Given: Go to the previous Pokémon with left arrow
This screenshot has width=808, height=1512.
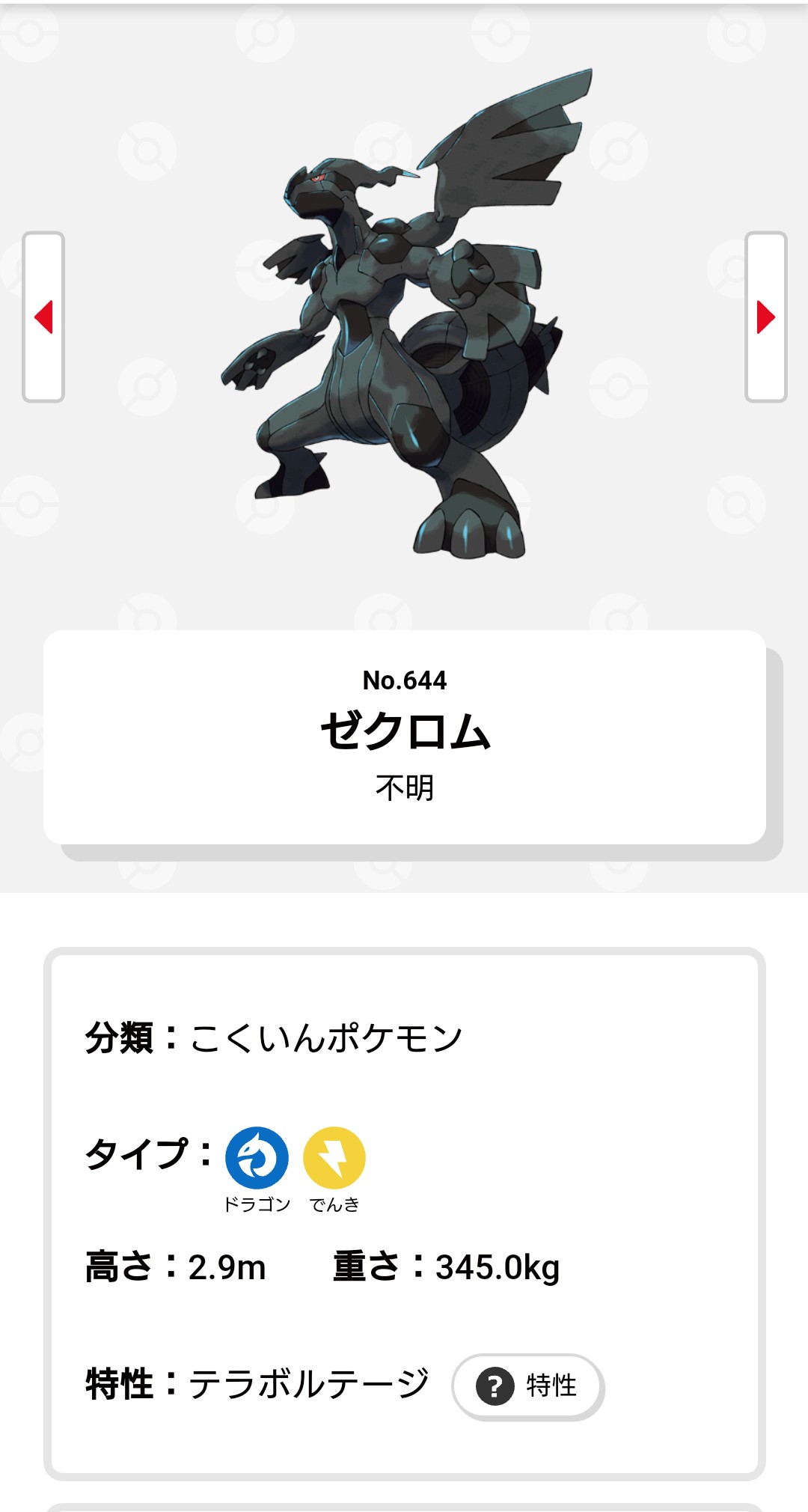Looking at the screenshot, I should 43,317.
